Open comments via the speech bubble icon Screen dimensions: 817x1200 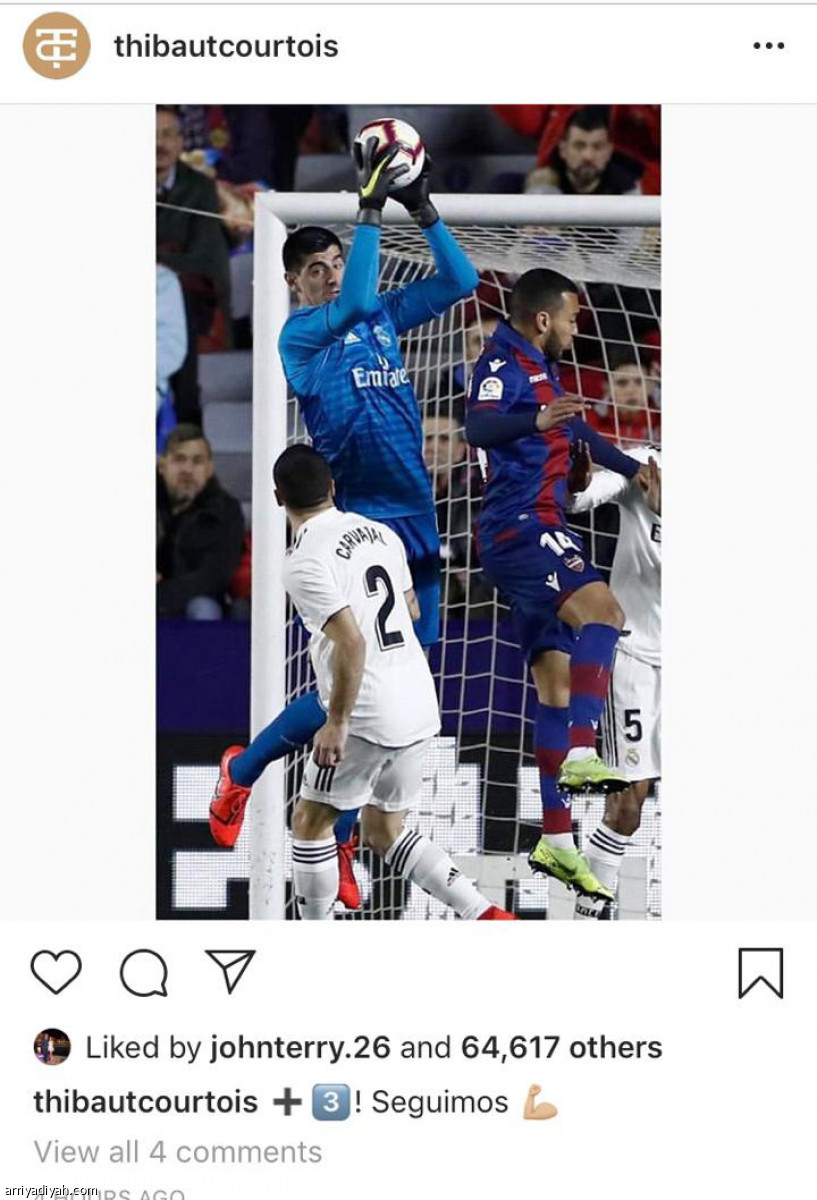pyautogui.click(x=143, y=972)
